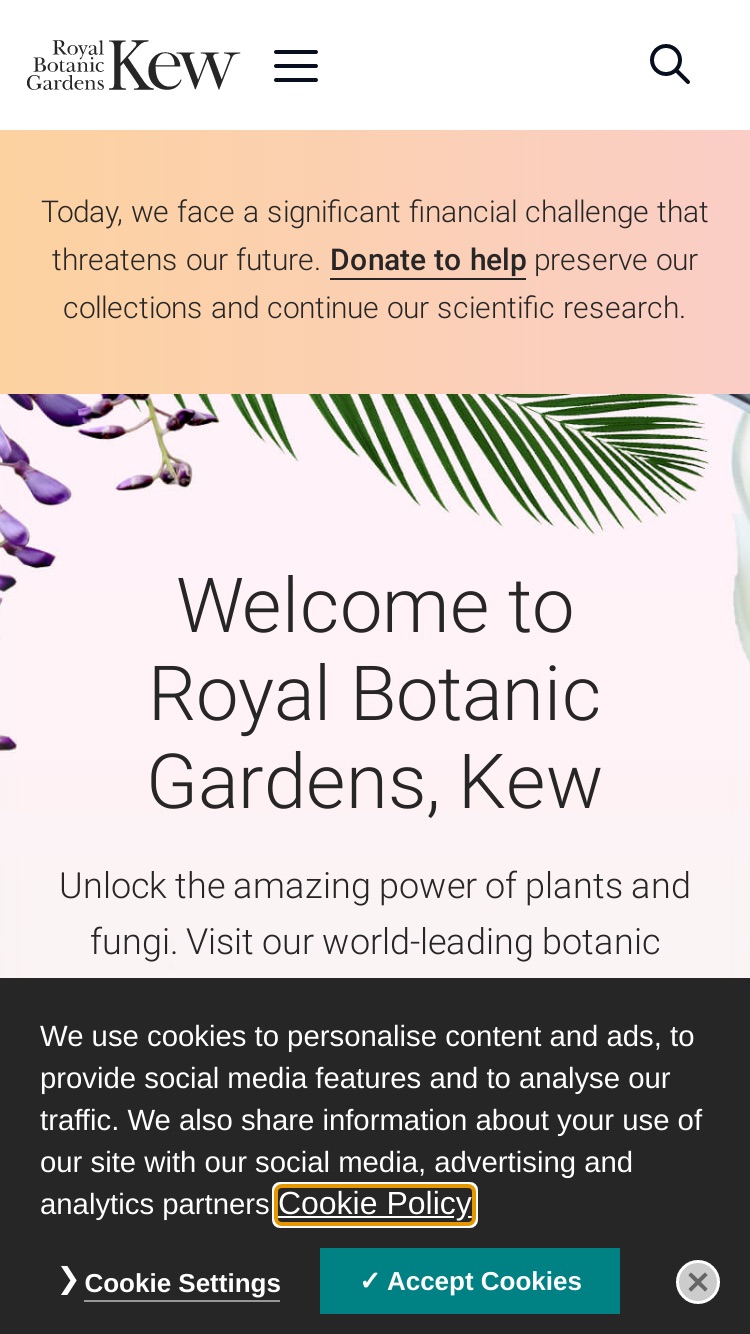Open the Cookie Policy link
The image size is (750, 1334).
click(375, 1204)
